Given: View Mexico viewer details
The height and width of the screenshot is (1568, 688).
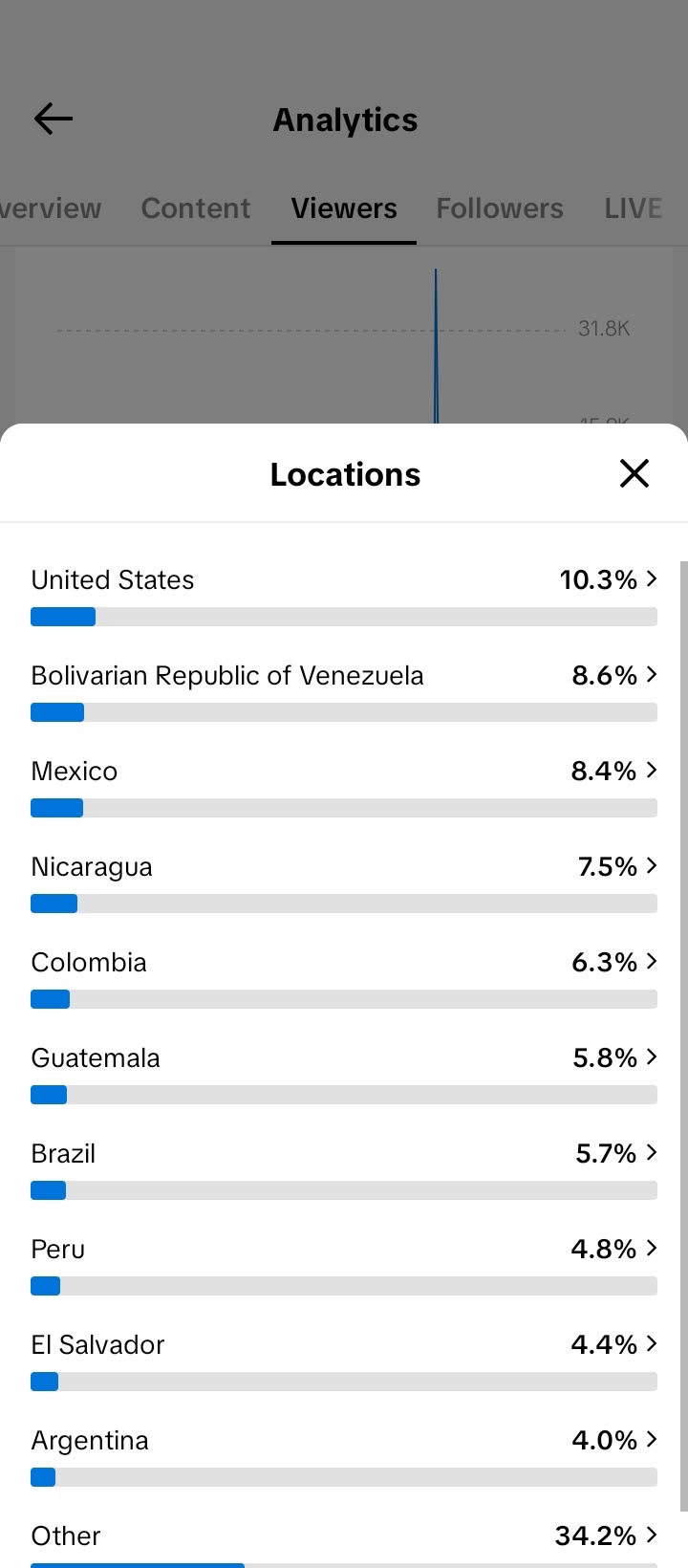Looking at the screenshot, I should [344, 787].
